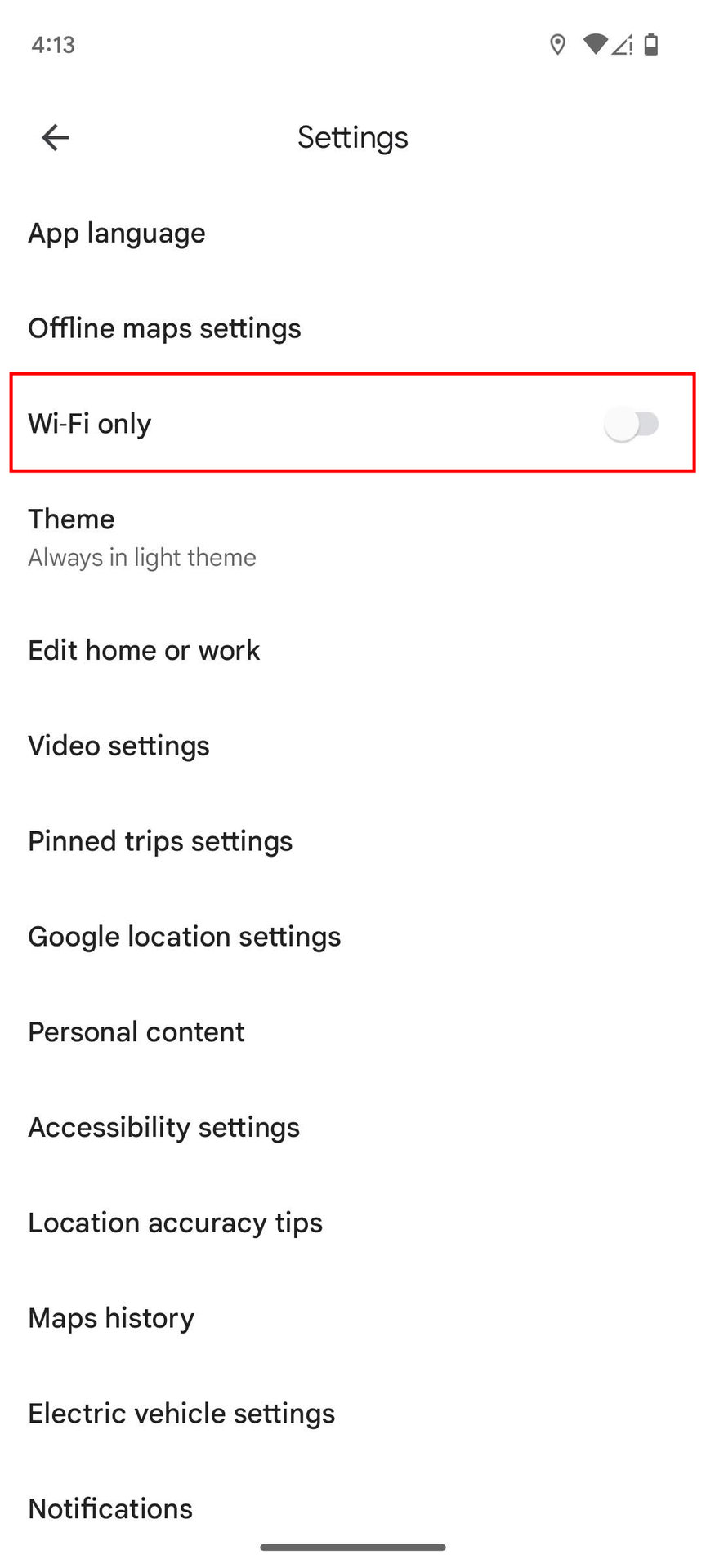The image size is (706, 1568).
Task: Open Edit home or work
Action: [144, 651]
